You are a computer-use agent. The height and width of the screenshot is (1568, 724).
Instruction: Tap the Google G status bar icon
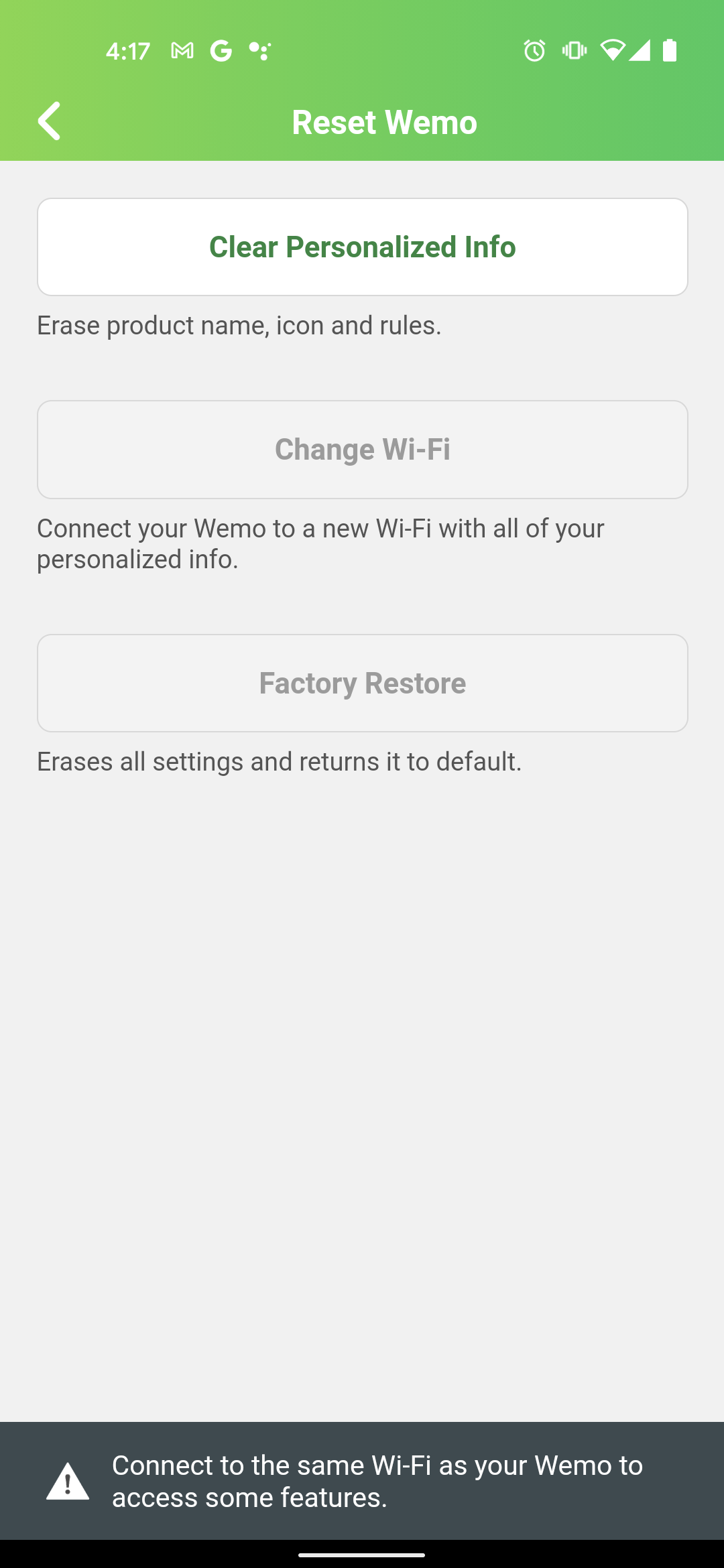[221, 50]
